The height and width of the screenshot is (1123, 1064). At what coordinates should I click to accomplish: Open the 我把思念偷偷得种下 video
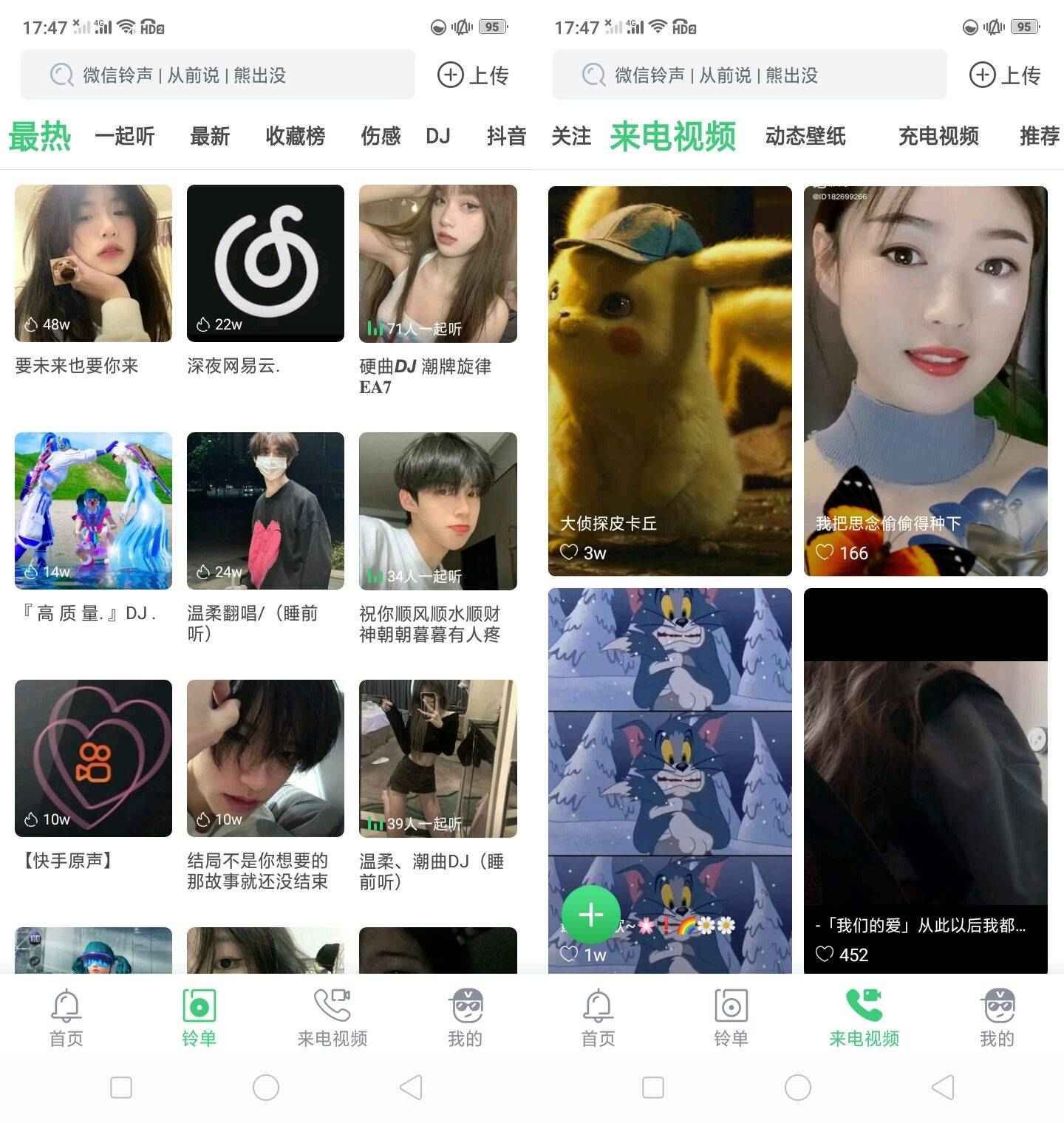point(925,380)
